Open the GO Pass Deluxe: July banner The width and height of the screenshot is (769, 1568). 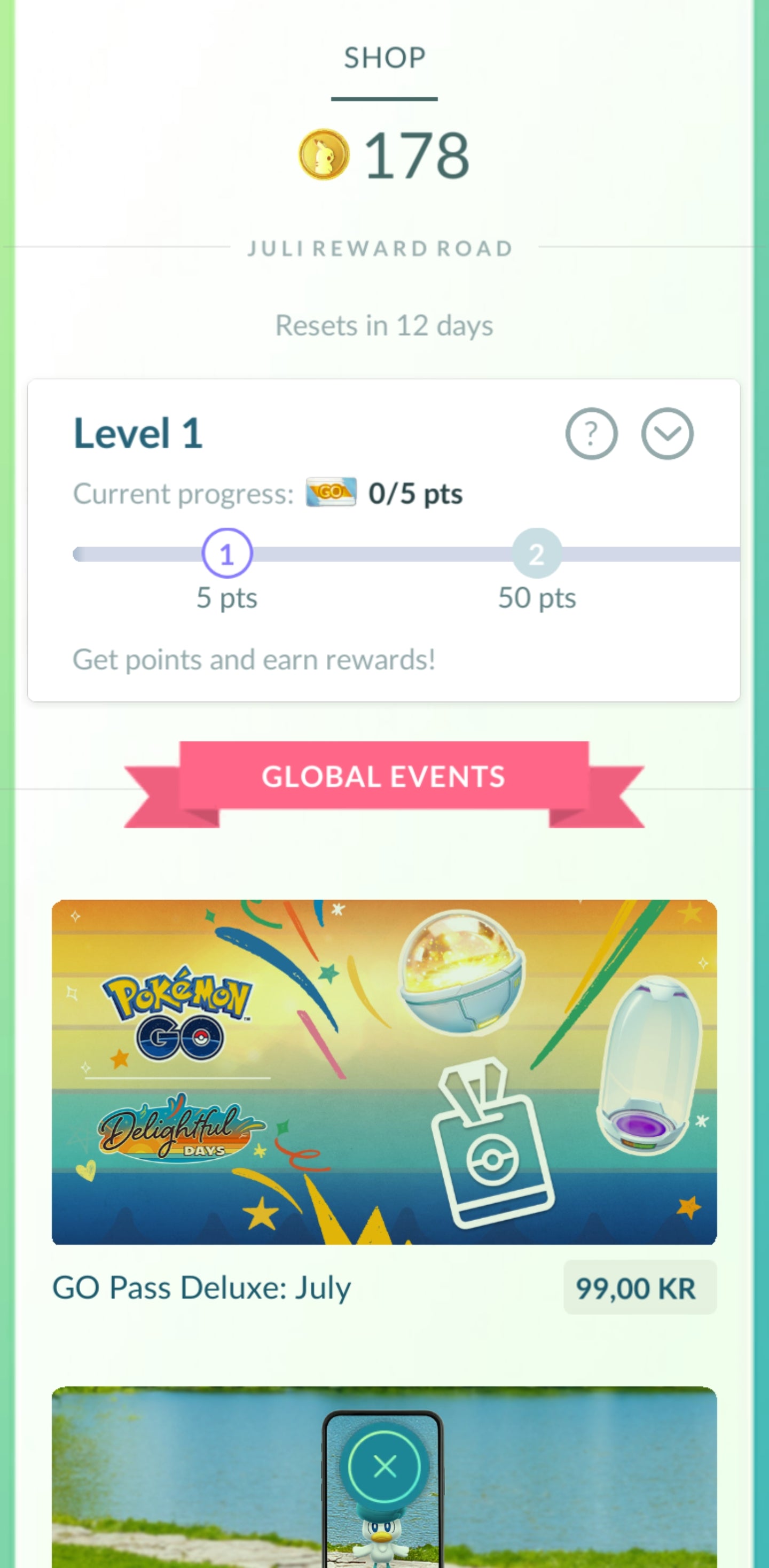[384, 1071]
